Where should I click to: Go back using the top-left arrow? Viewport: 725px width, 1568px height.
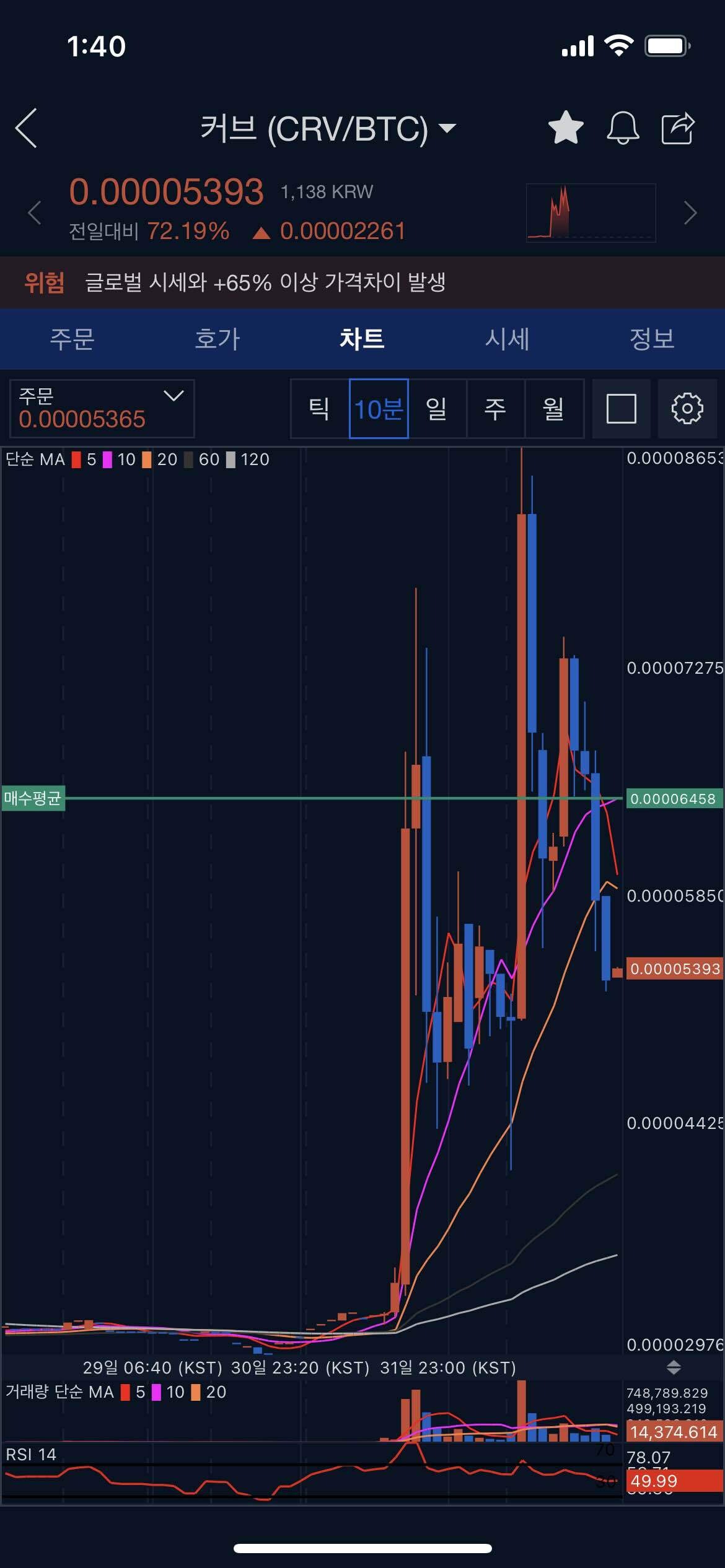click(27, 128)
